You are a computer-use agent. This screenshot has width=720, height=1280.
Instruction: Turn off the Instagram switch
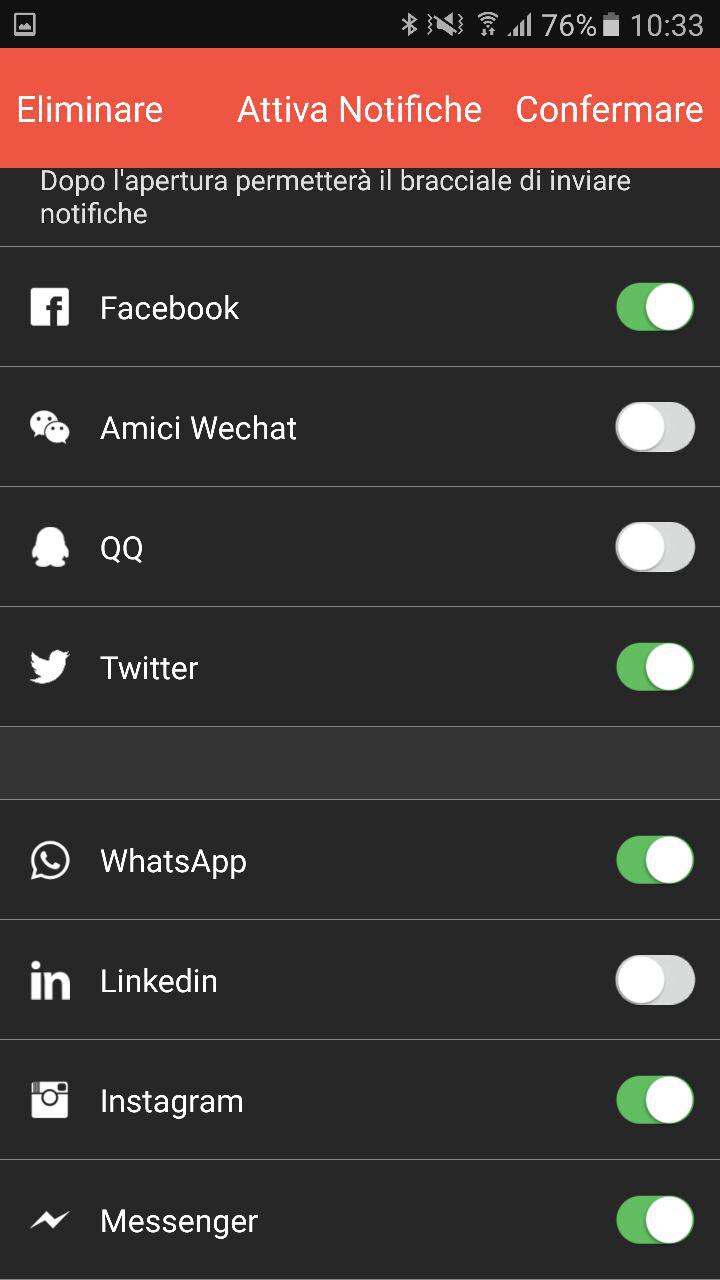(x=655, y=1100)
